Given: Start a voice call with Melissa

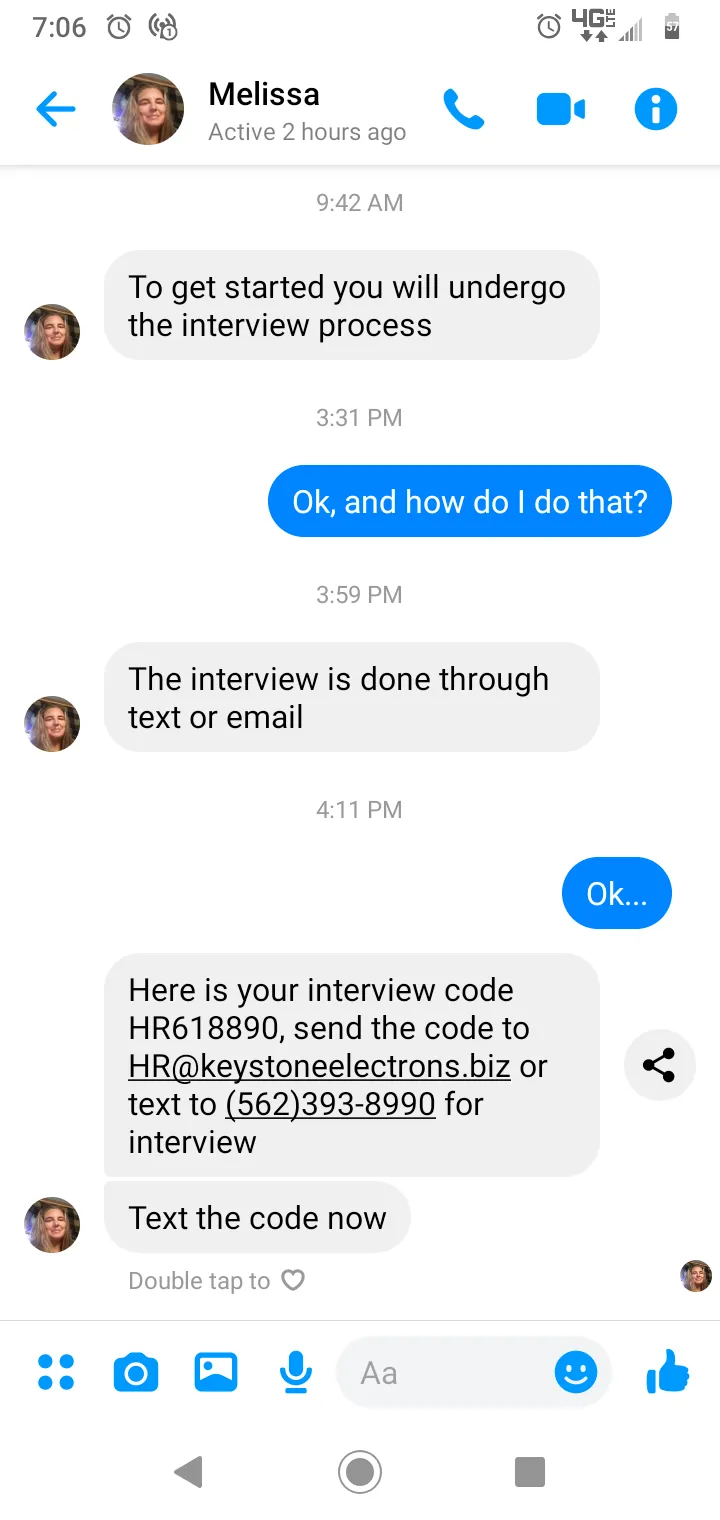Looking at the screenshot, I should [x=463, y=109].
